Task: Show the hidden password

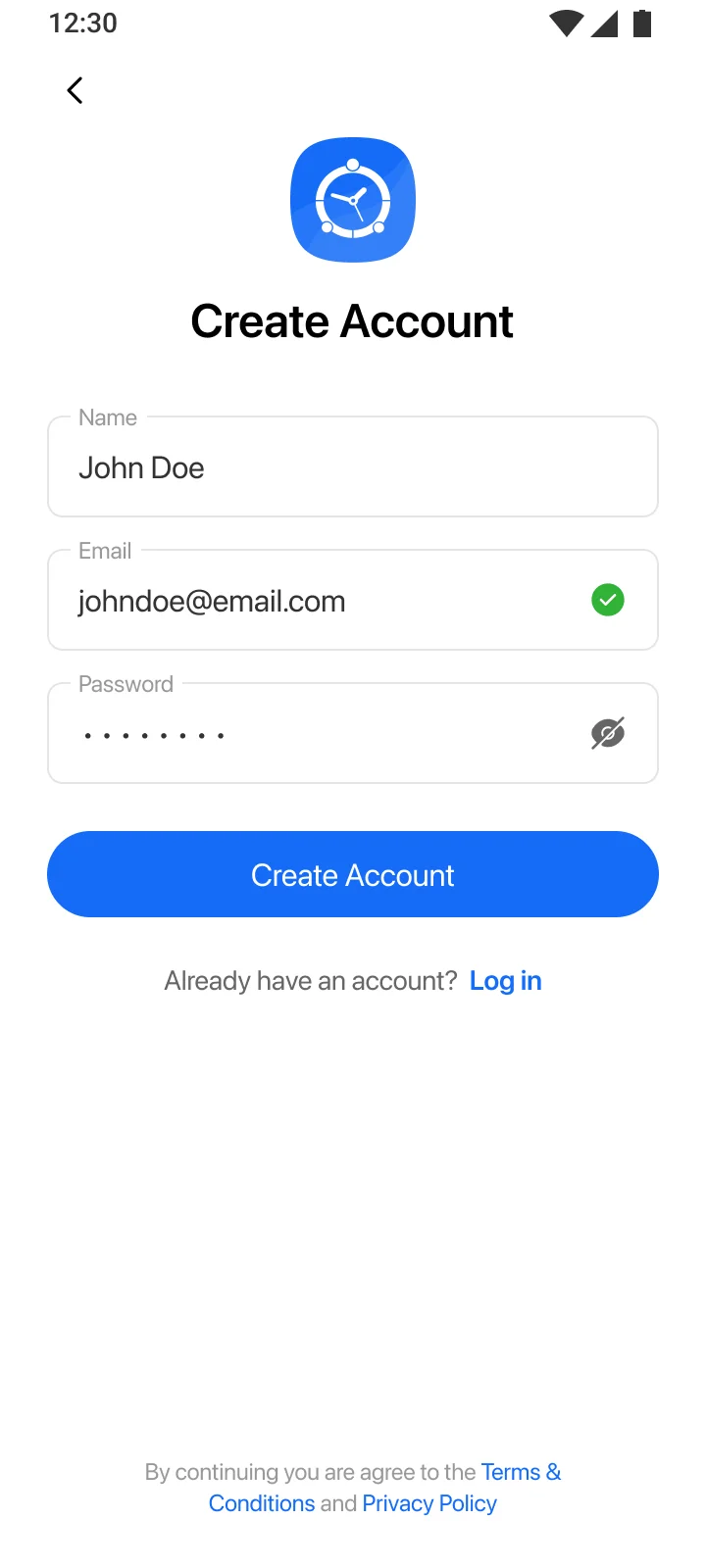Action: click(608, 733)
